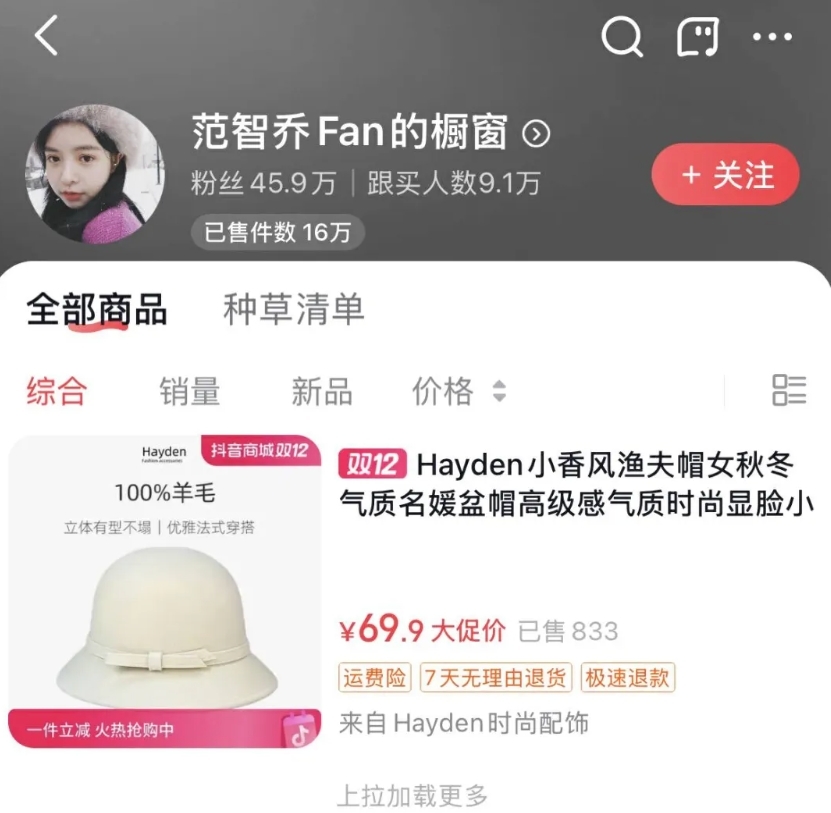Switch to the 全部商品 tab

pos(96,310)
